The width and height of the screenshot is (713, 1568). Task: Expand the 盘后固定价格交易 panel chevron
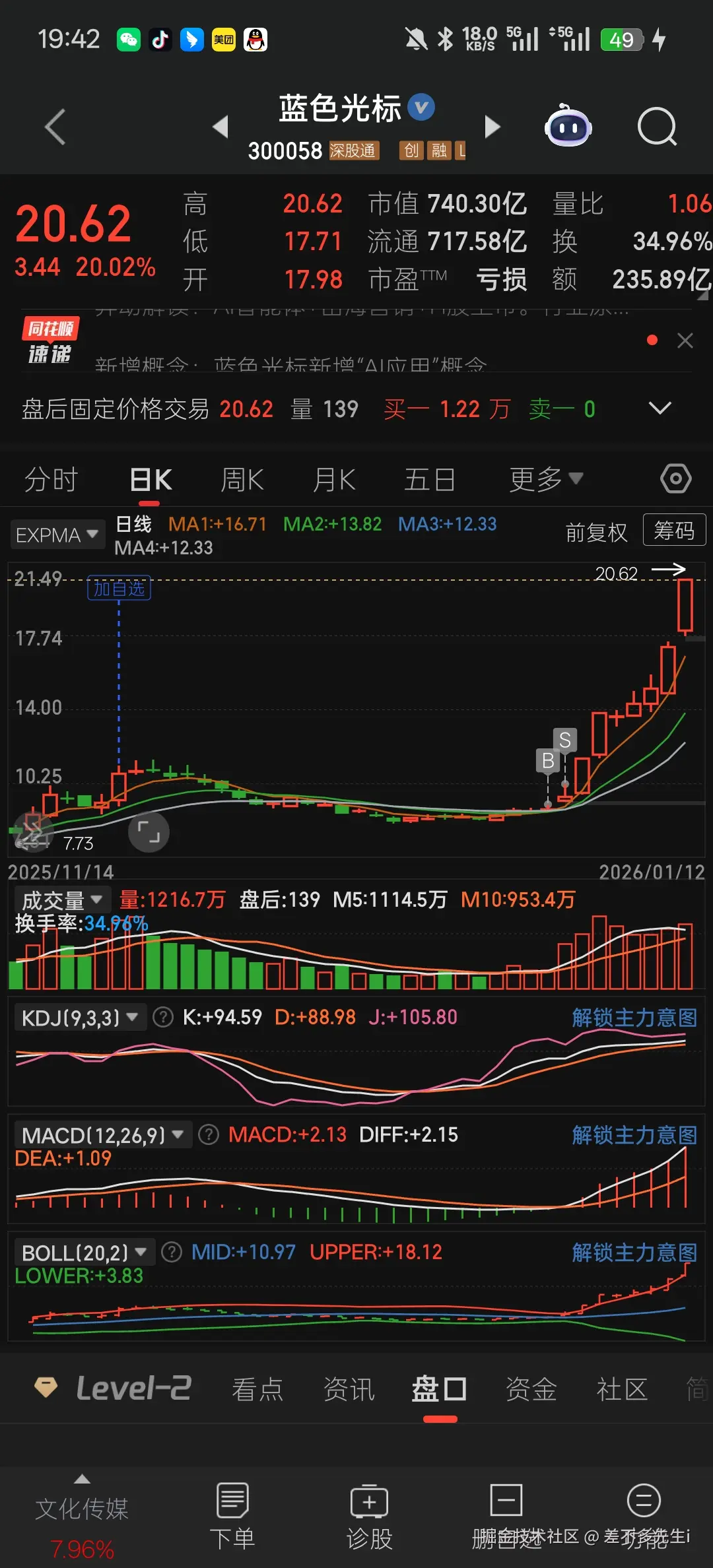coord(660,409)
